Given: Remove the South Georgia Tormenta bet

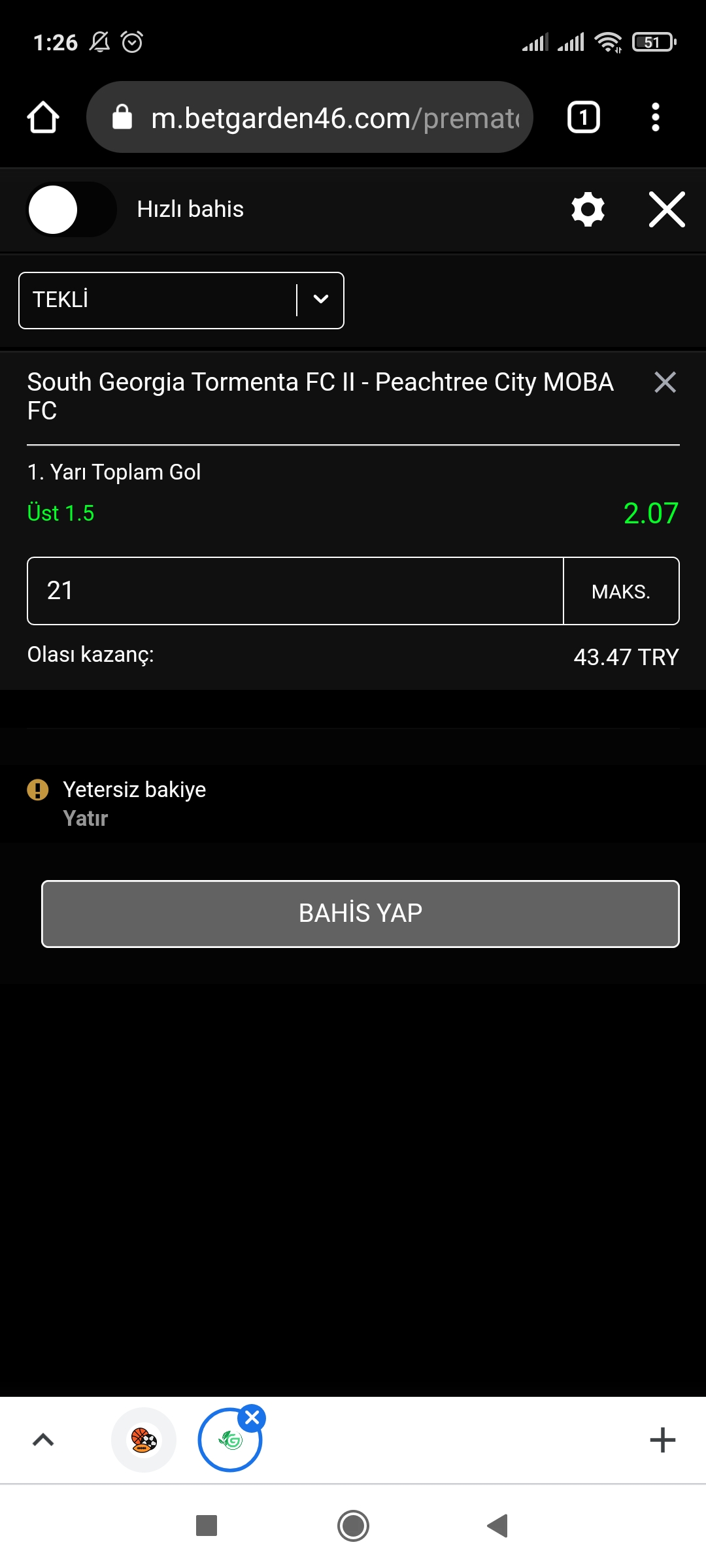Looking at the screenshot, I should [x=665, y=382].
